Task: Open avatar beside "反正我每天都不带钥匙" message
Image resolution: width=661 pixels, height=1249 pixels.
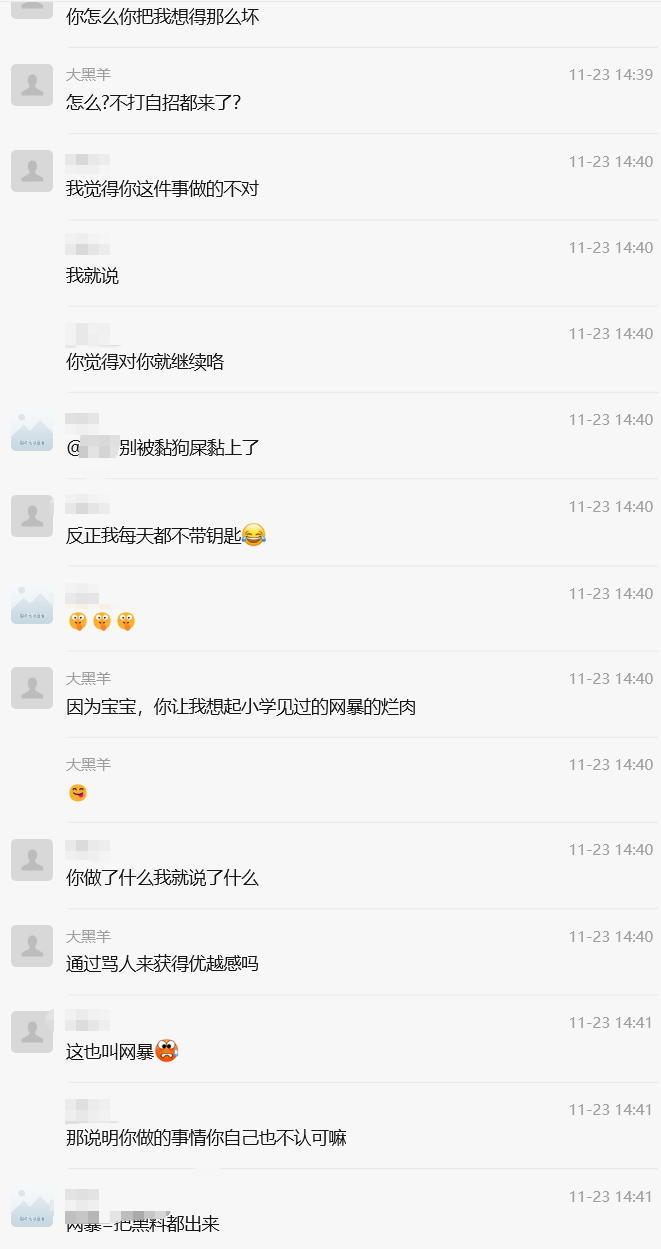Action: click(32, 516)
